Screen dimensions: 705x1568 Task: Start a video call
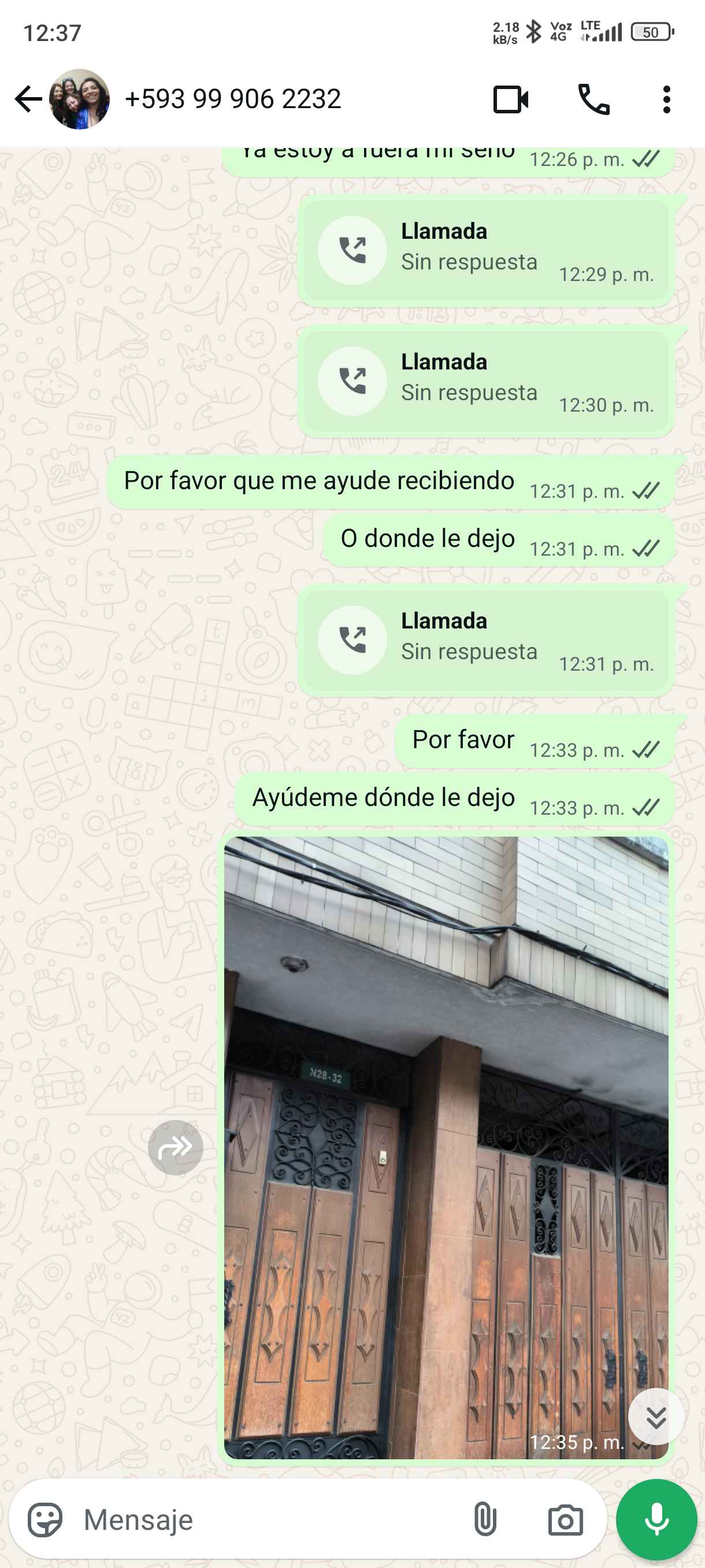coord(510,100)
